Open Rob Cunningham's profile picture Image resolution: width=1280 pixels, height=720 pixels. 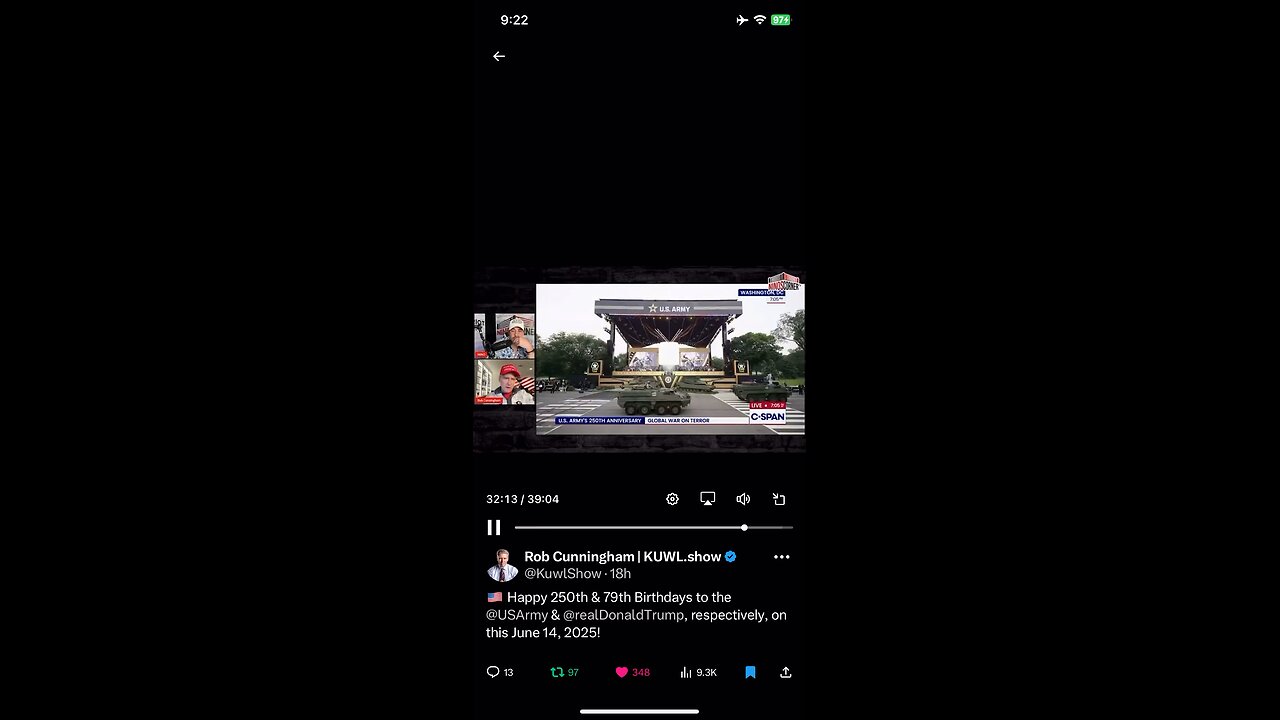[502, 565]
